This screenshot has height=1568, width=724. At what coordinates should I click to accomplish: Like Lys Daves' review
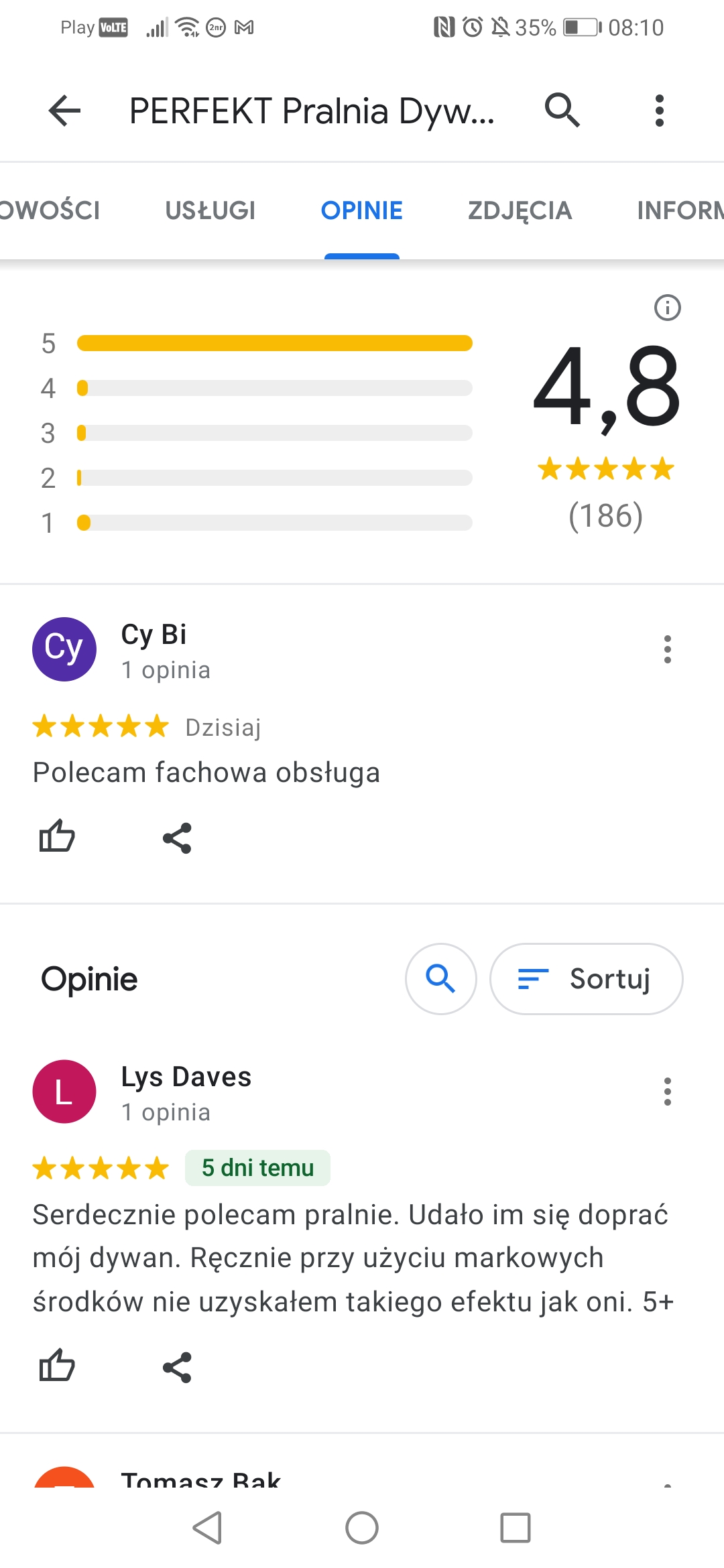pyautogui.click(x=57, y=1366)
